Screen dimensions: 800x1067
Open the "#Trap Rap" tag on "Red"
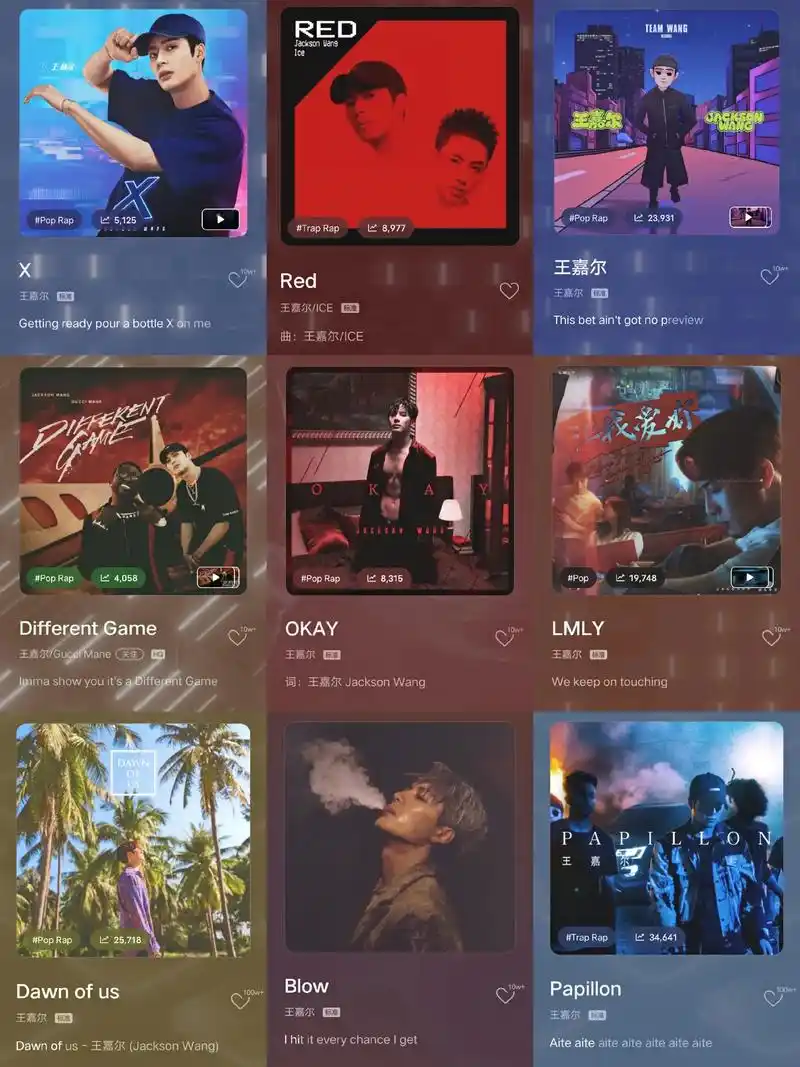click(x=317, y=227)
